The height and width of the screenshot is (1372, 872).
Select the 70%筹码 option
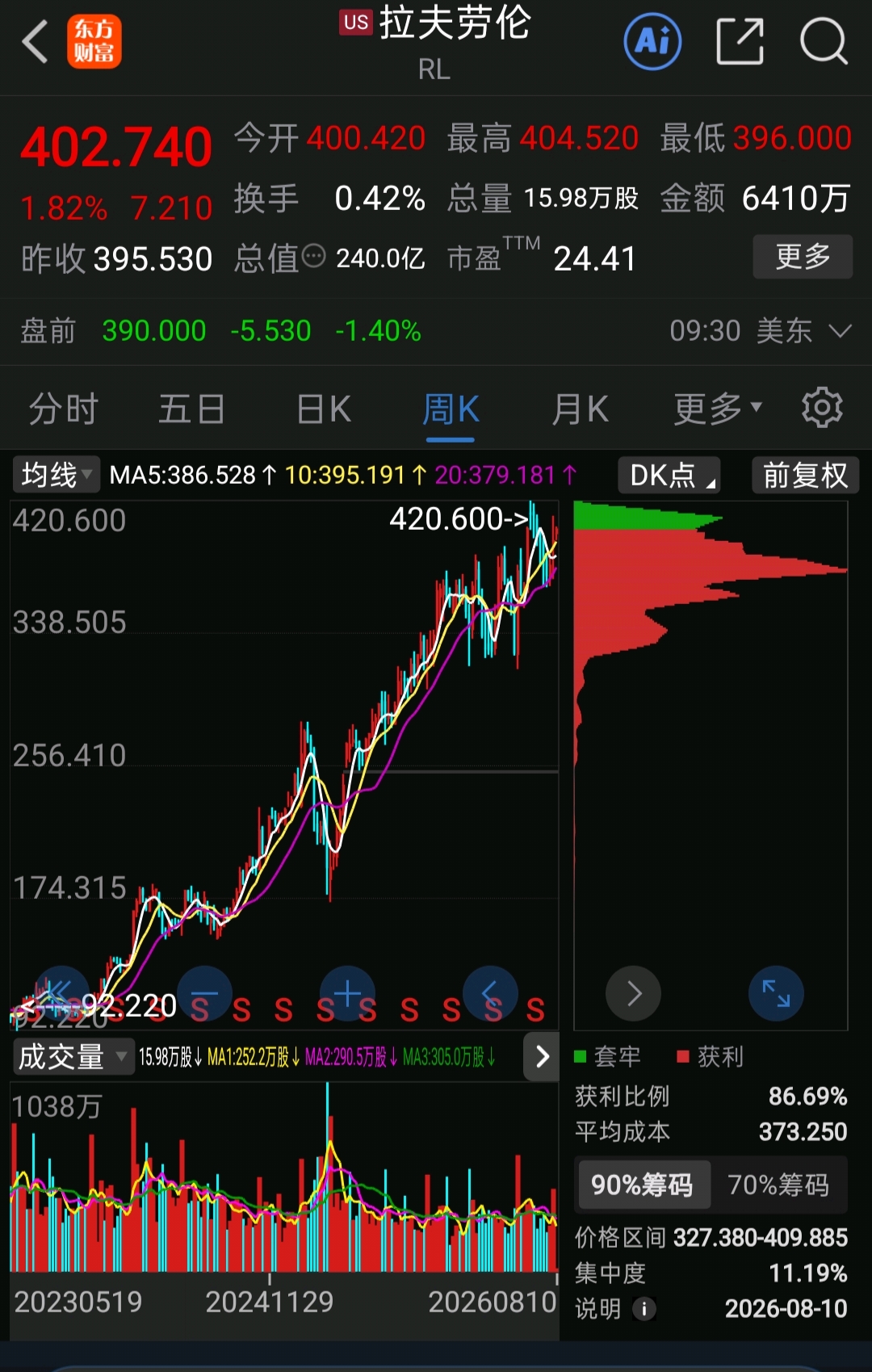tap(778, 1185)
